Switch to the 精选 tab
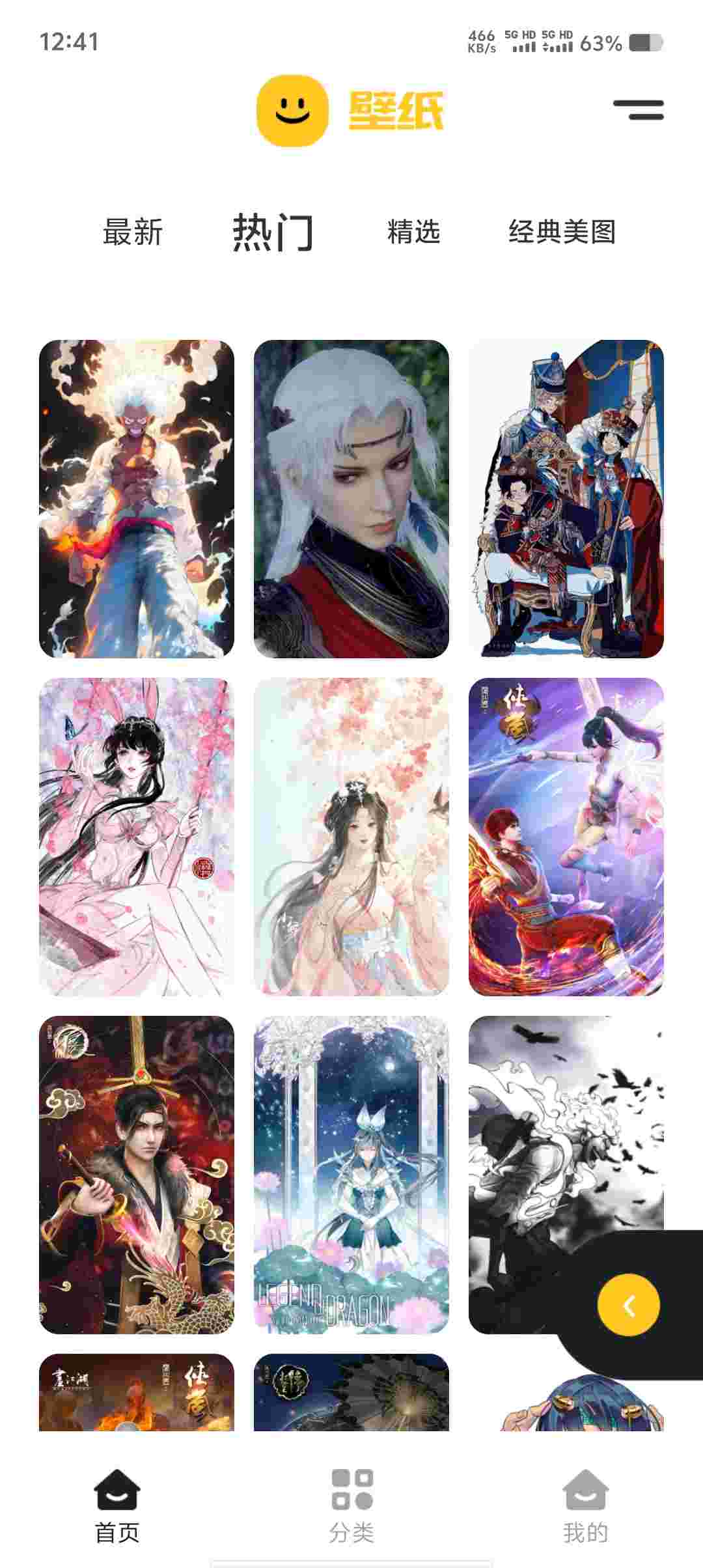The width and height of the screenshot is (703, 1568). 414,232
